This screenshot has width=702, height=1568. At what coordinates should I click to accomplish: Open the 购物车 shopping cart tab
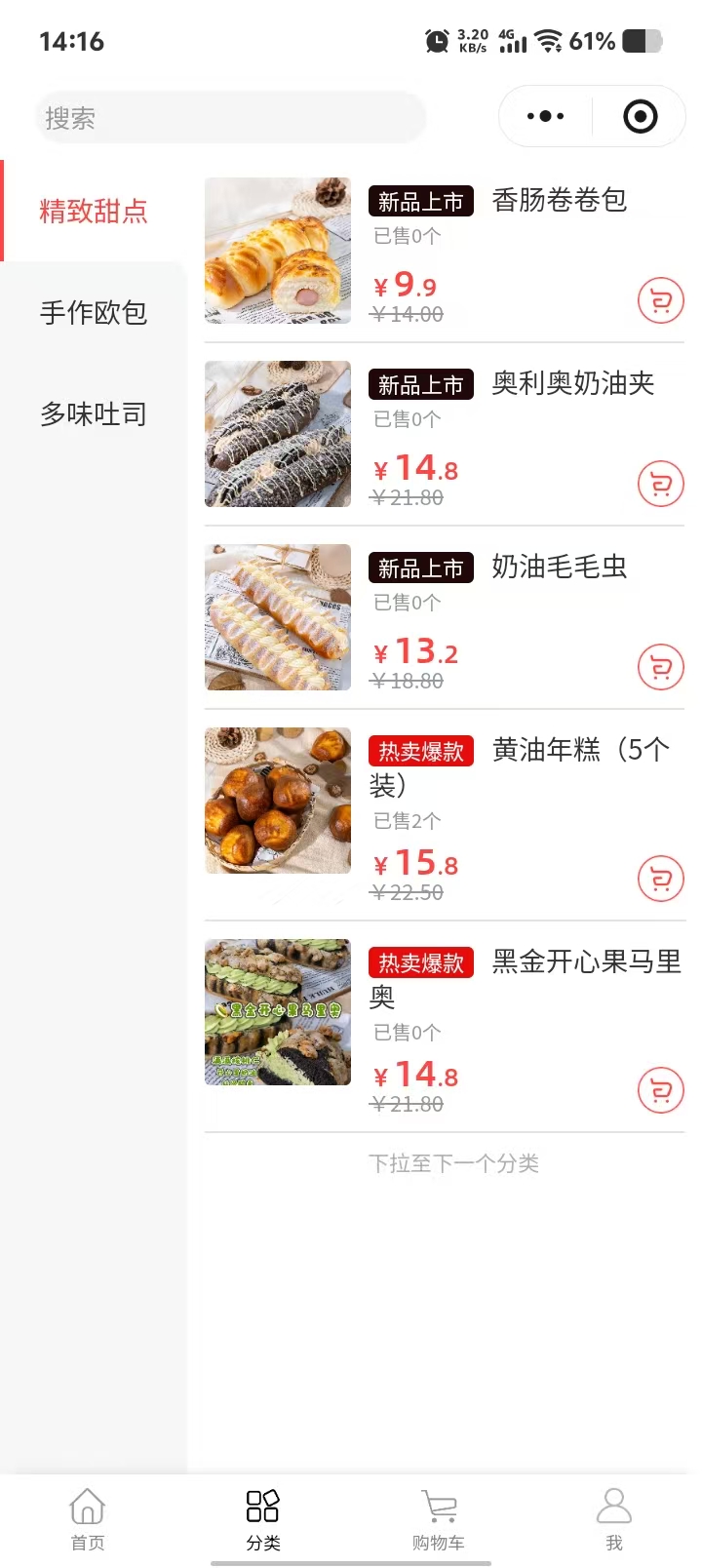point(439,1518)
